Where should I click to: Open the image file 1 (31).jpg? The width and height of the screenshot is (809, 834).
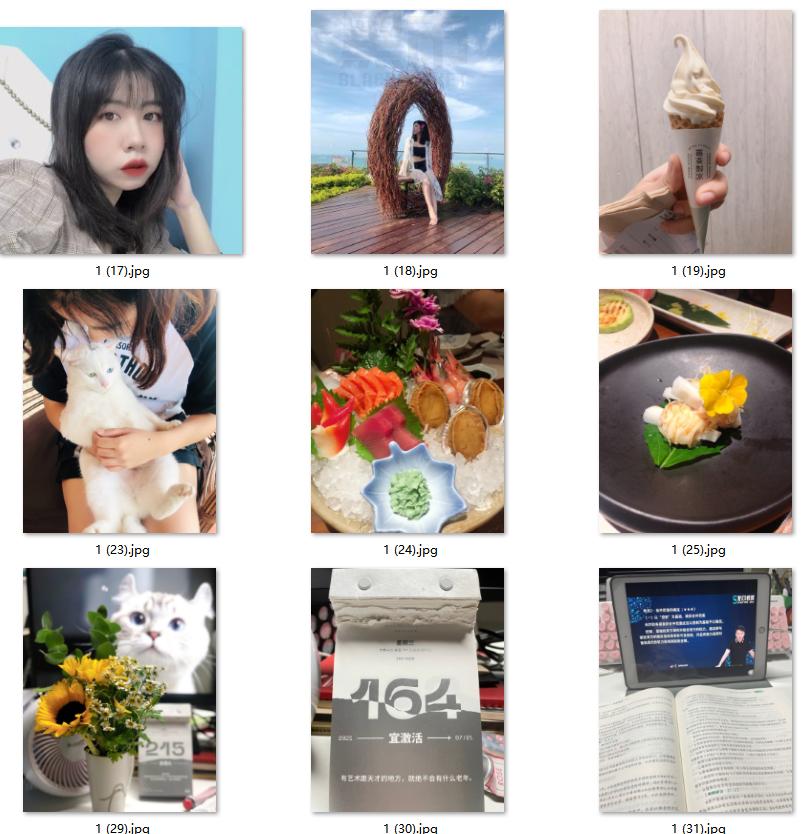(x=695, y=690)
